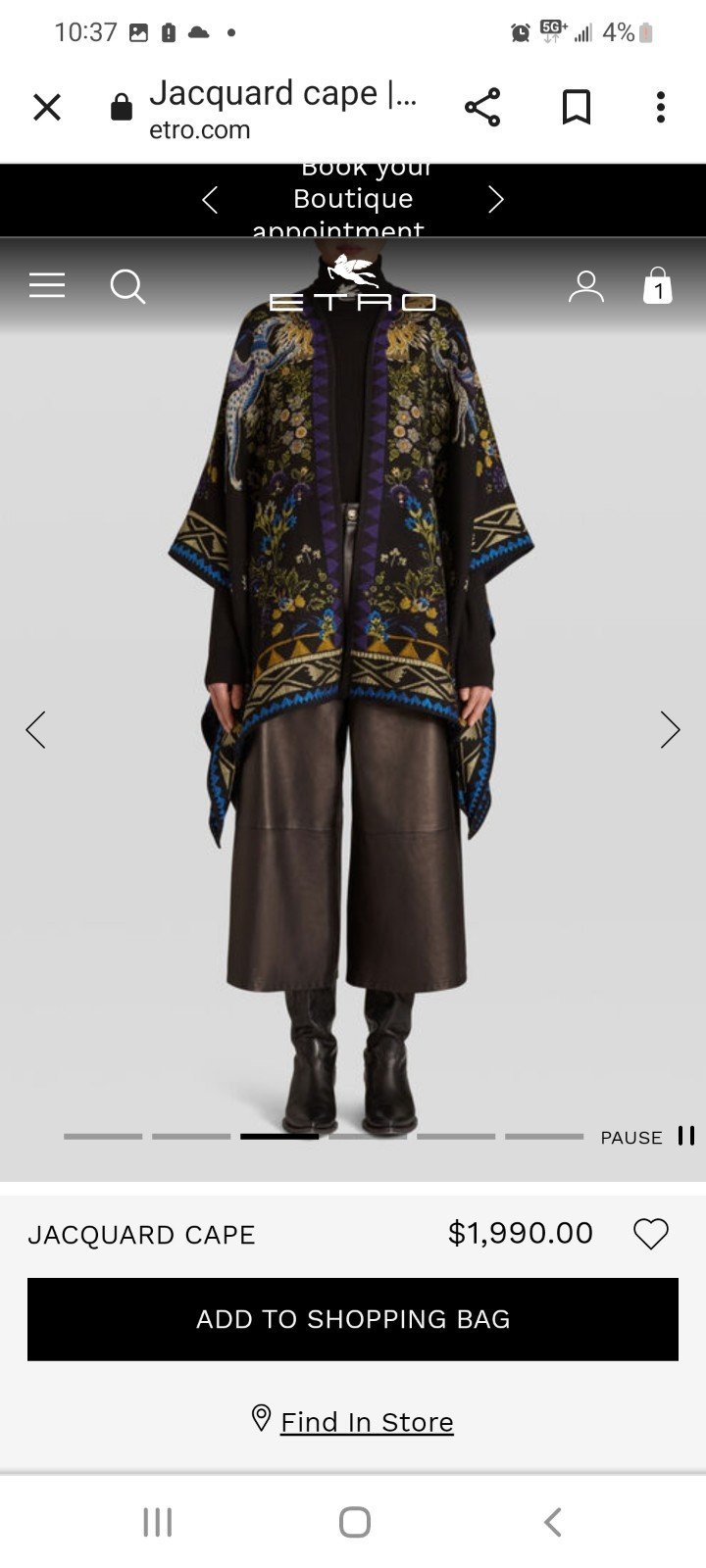The image size is (706, 1568).
Task: Open the account profile icon
Action: click(x=586, y=286)
